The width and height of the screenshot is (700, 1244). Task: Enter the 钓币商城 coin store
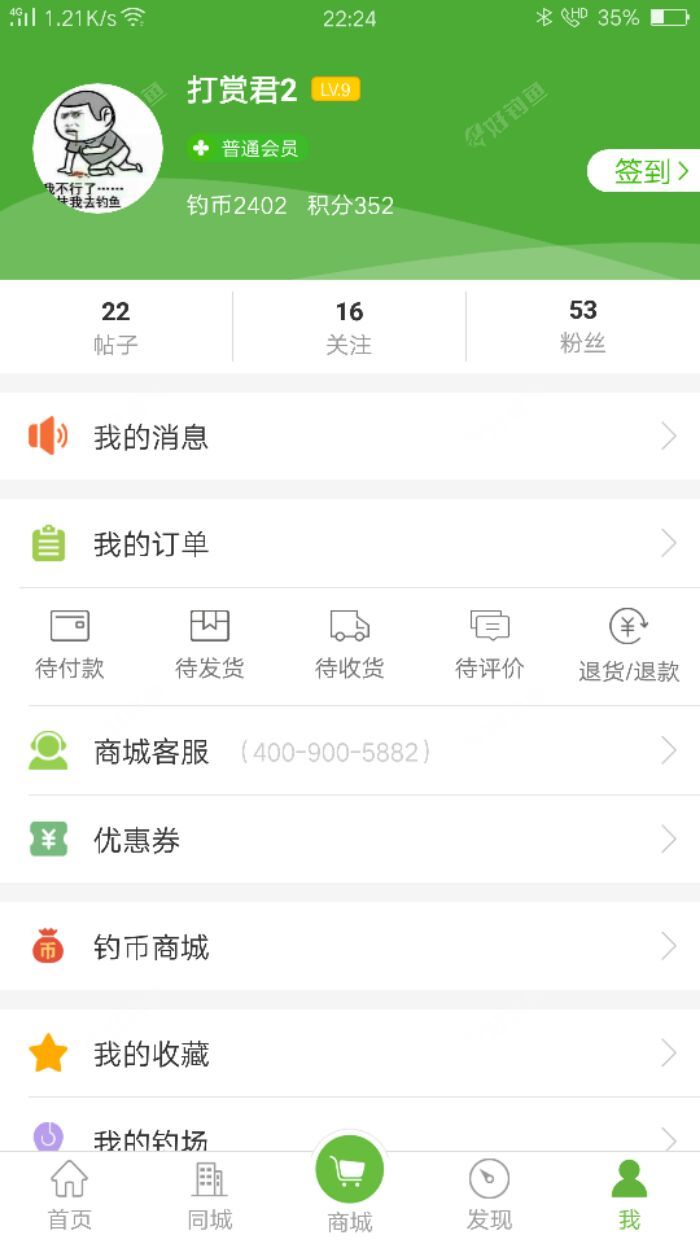click(x=350, y=947)
